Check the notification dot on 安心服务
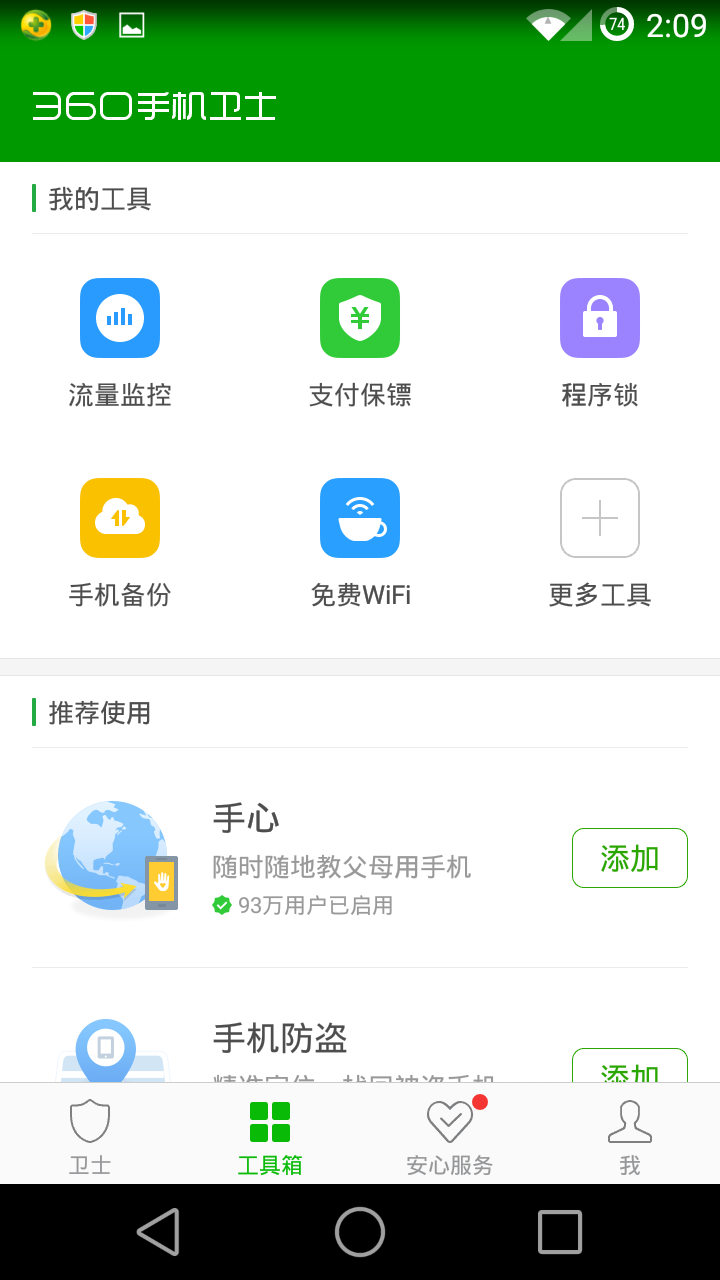The image size is (720, 1280). [480, 1105]
